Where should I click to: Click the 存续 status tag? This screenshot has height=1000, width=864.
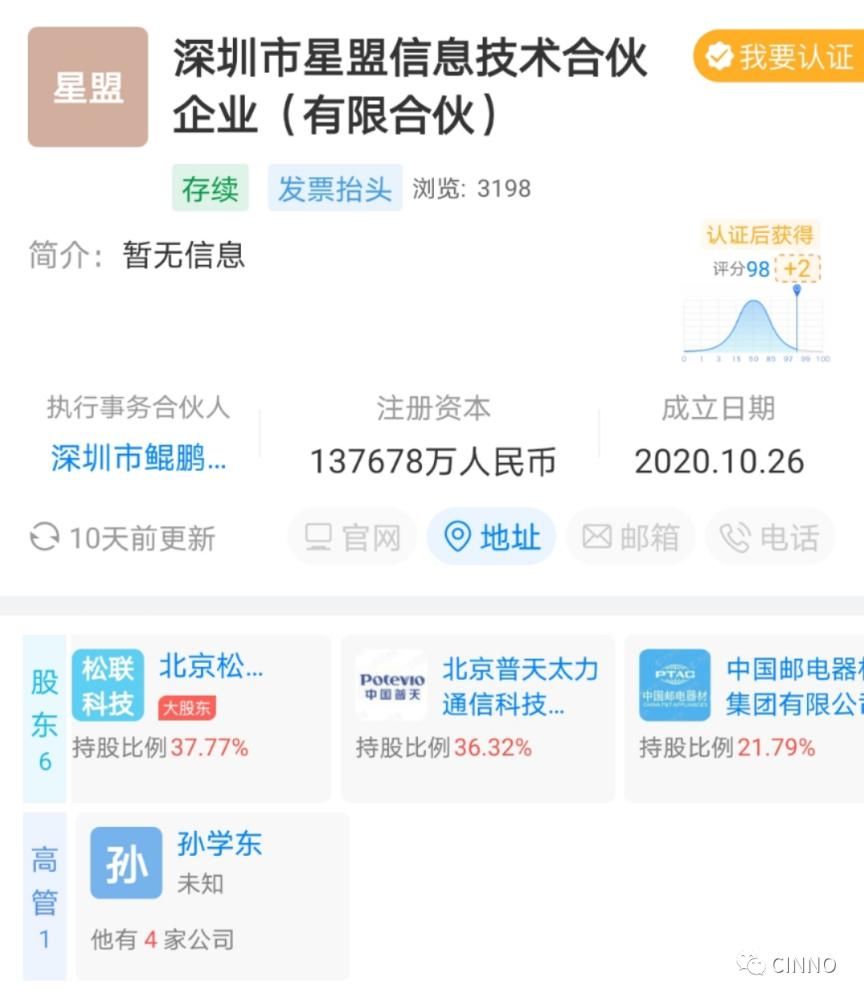point(209,189)
